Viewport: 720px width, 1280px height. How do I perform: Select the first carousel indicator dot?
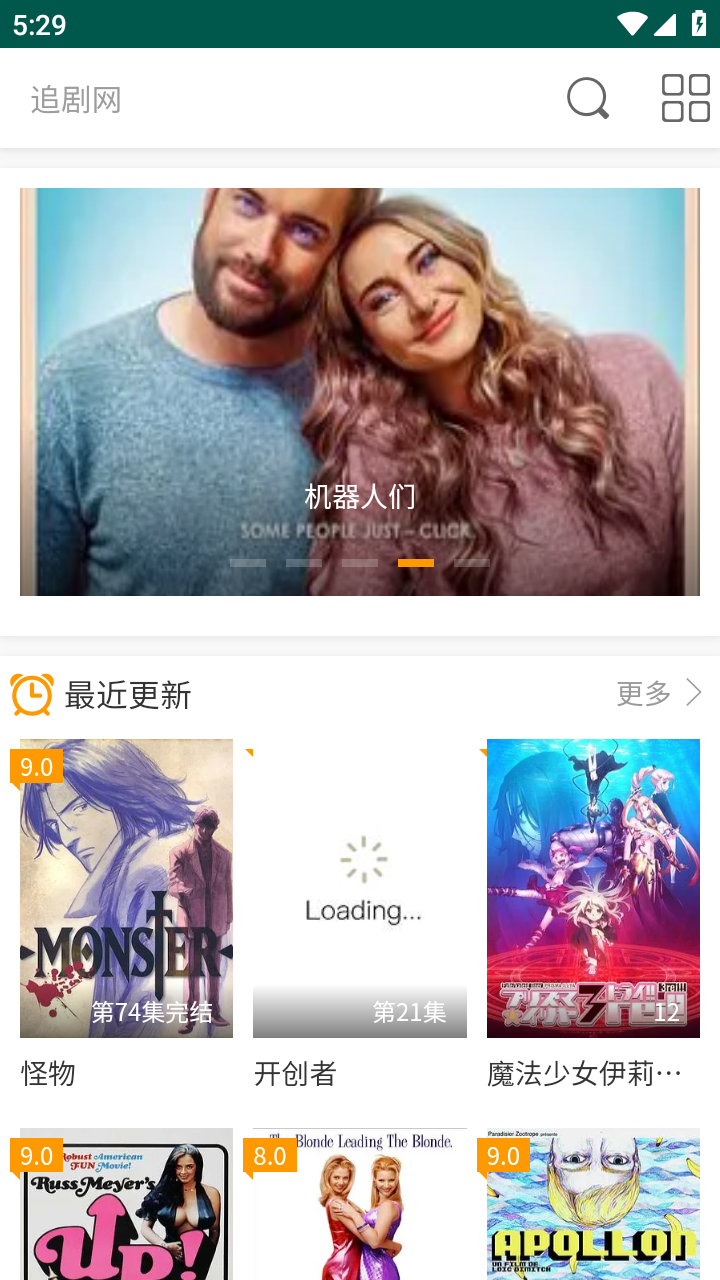point(247,563)
